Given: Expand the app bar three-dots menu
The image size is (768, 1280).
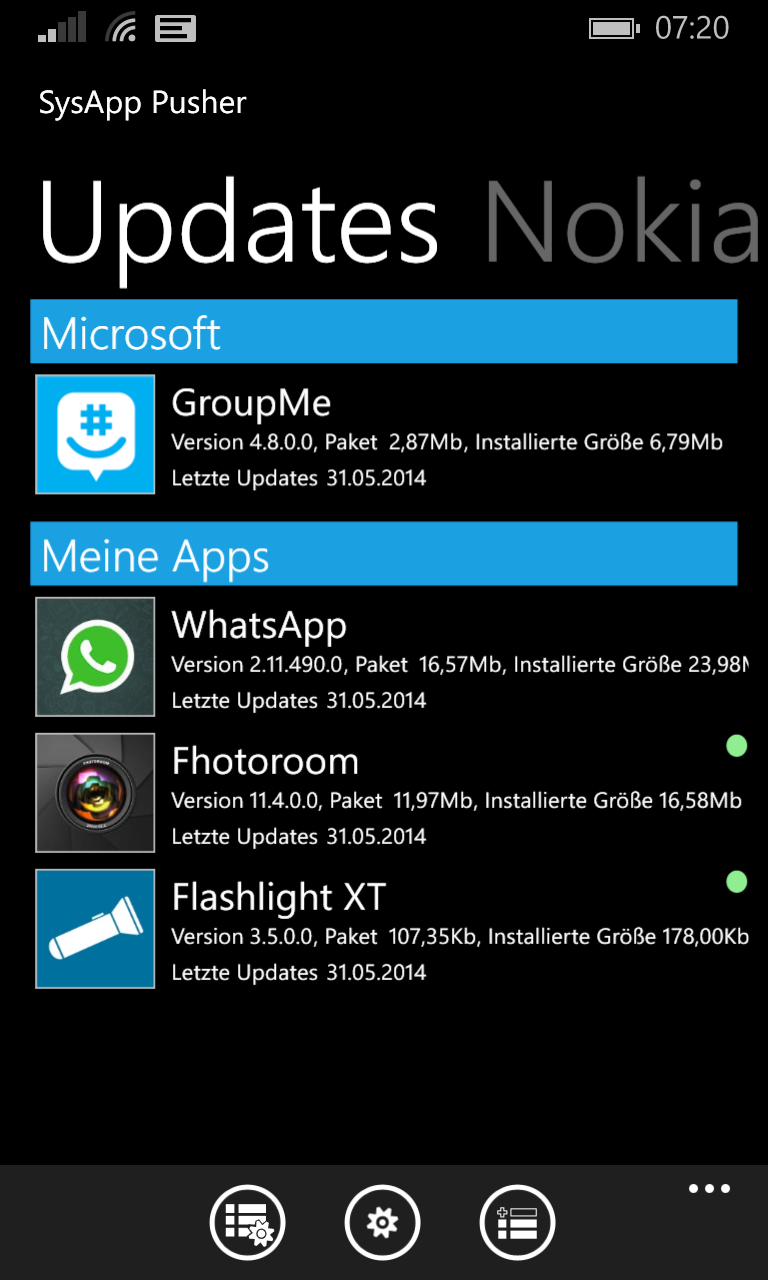Looking at the screenshot, I should tap(709, 1189).
